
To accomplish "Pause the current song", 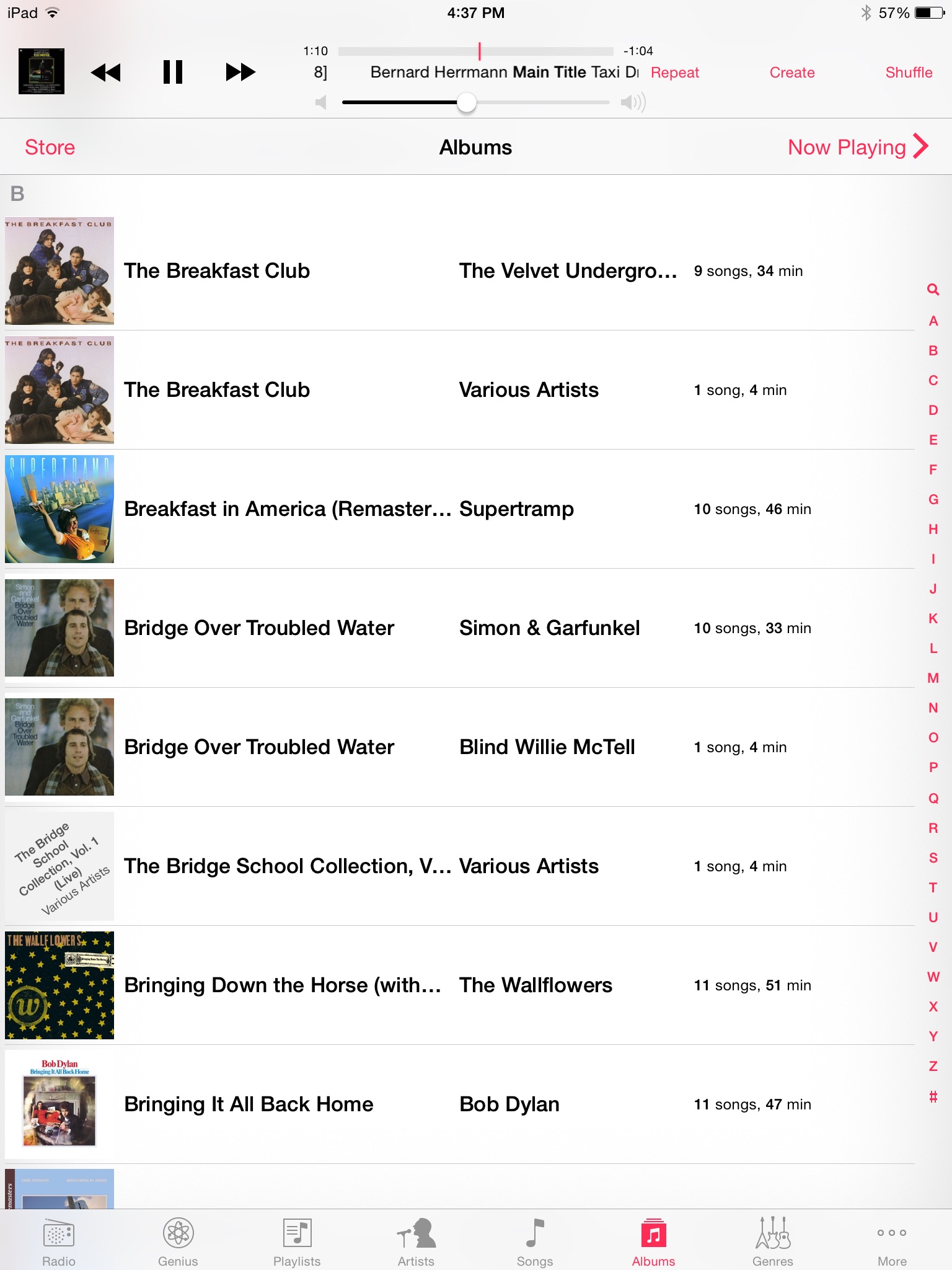I will tap(172, 72).
